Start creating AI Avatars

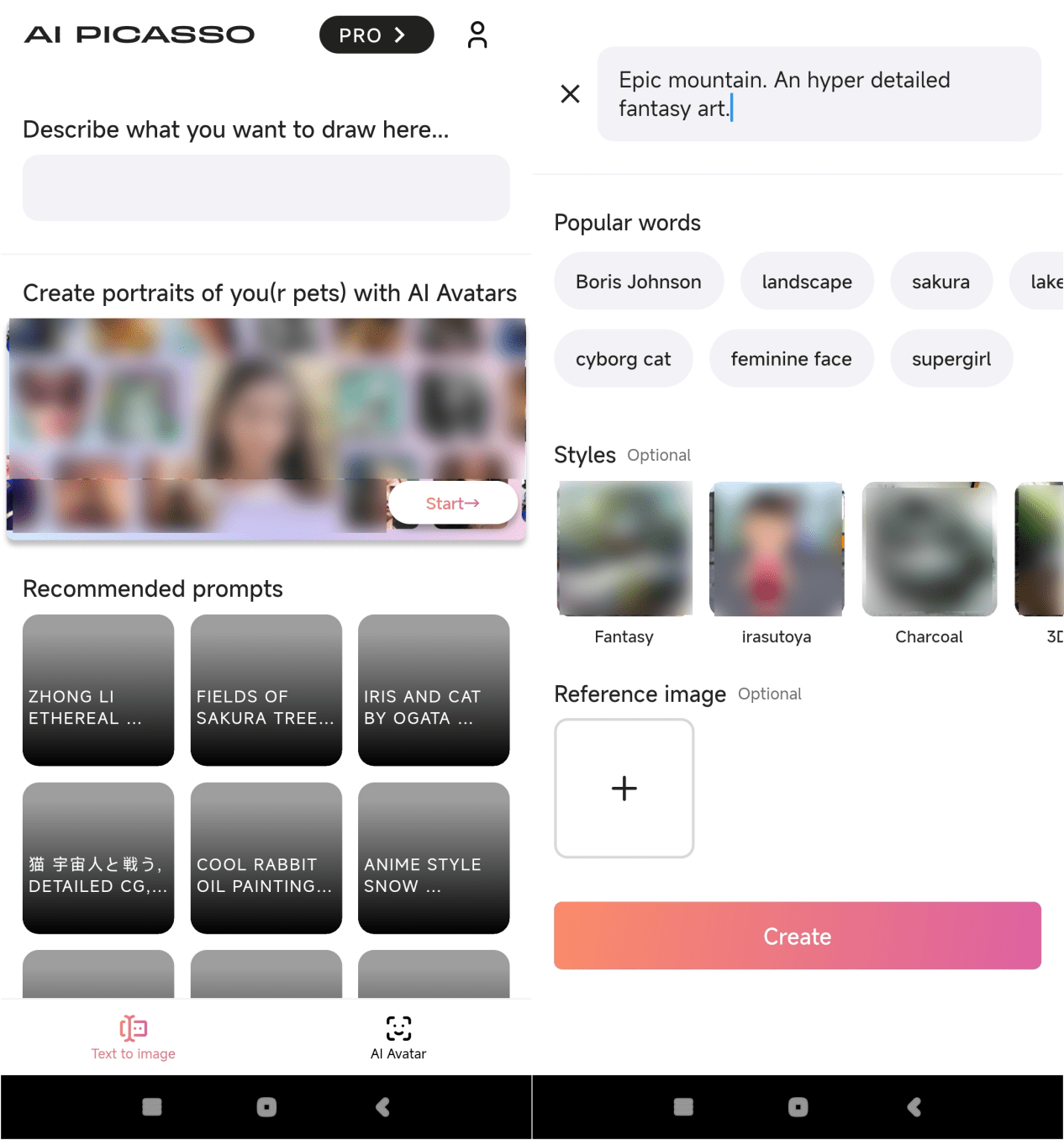click(452, 503)
